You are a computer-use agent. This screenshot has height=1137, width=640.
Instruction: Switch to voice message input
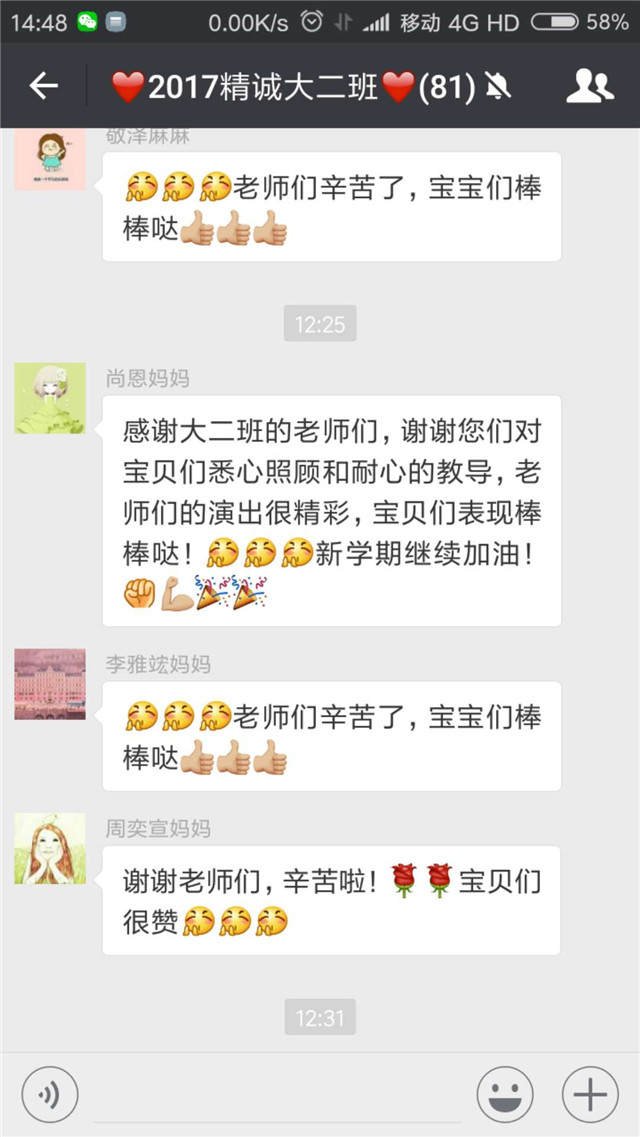point(50,1095)
